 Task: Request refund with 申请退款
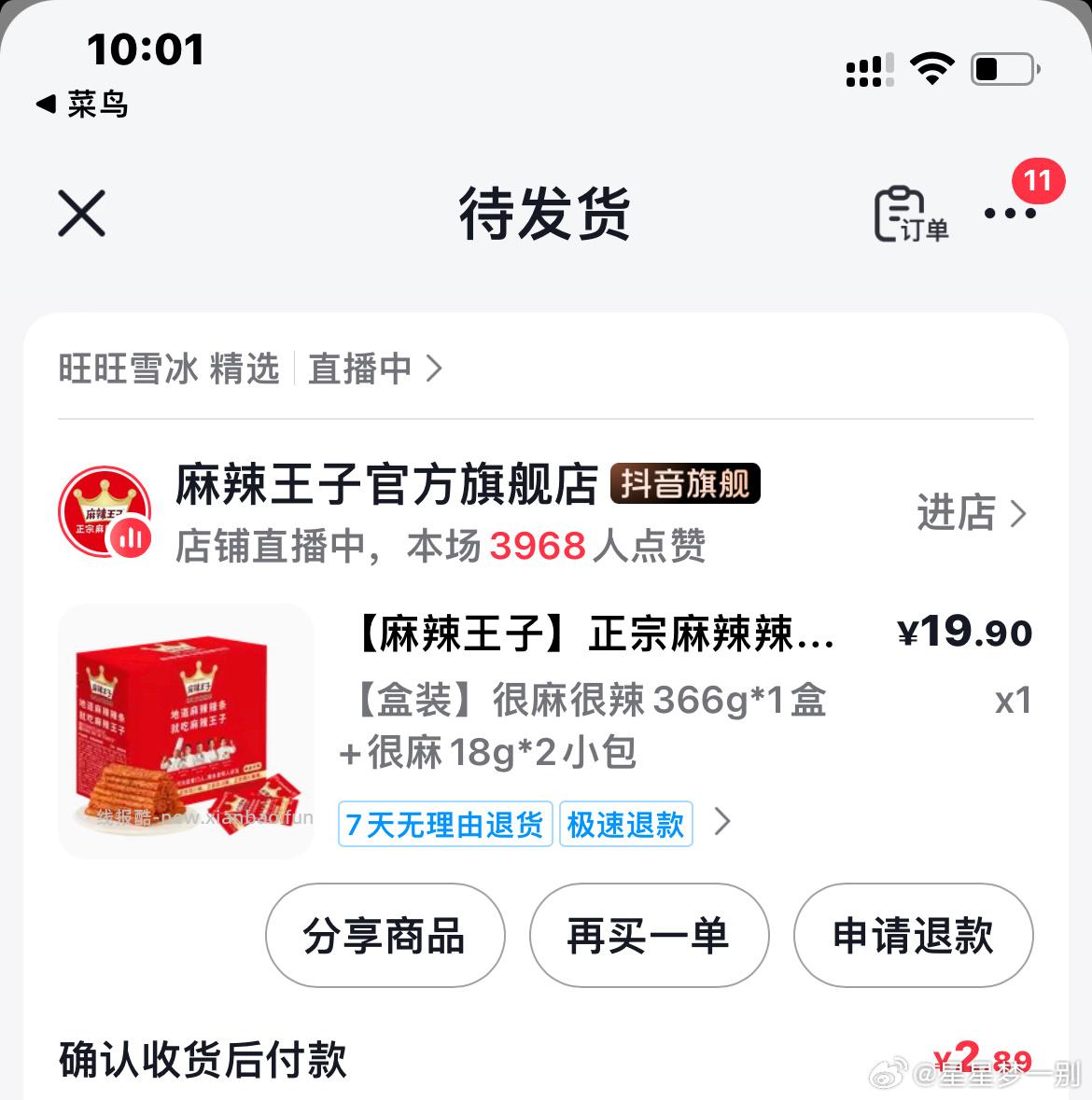coord(913,936)
